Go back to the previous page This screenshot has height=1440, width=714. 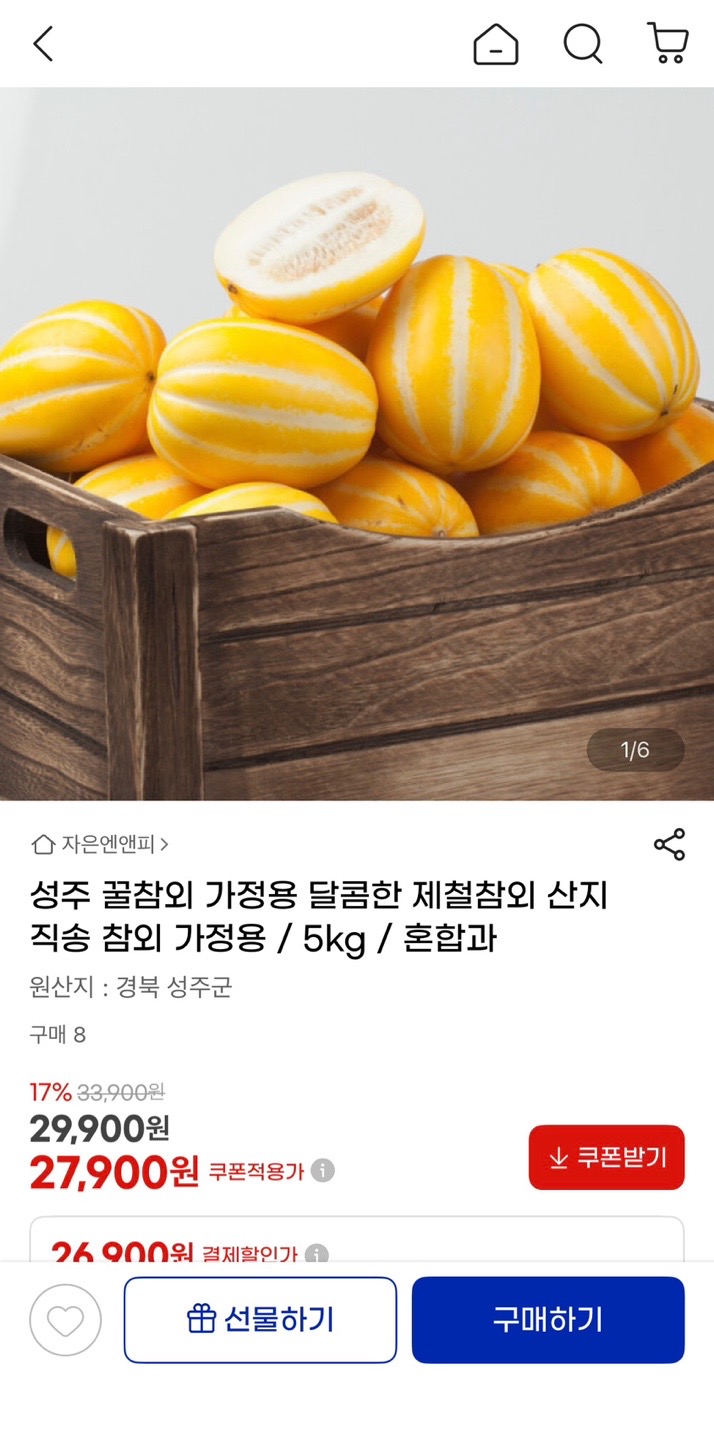(x=43, y=44)
